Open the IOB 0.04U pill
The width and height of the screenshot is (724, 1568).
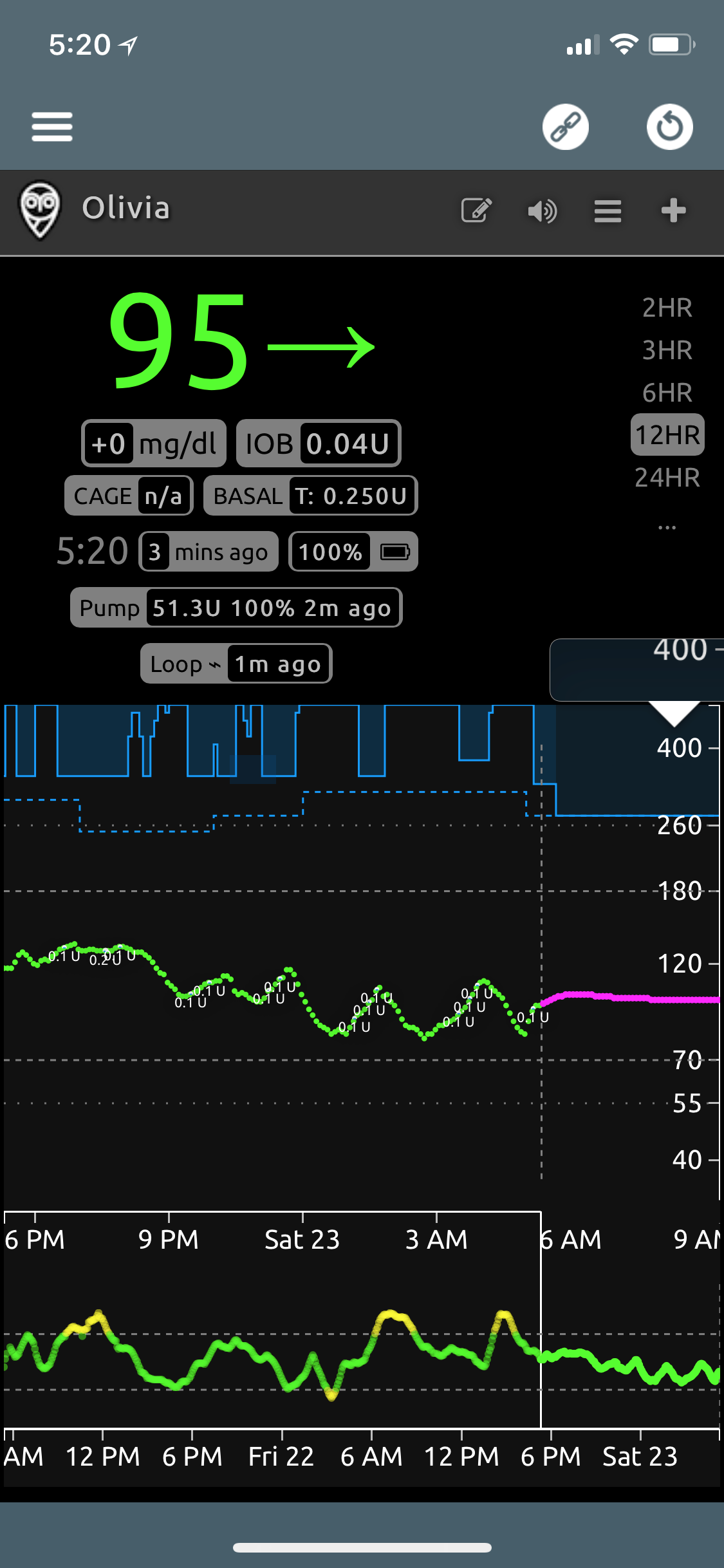[319, 443]
